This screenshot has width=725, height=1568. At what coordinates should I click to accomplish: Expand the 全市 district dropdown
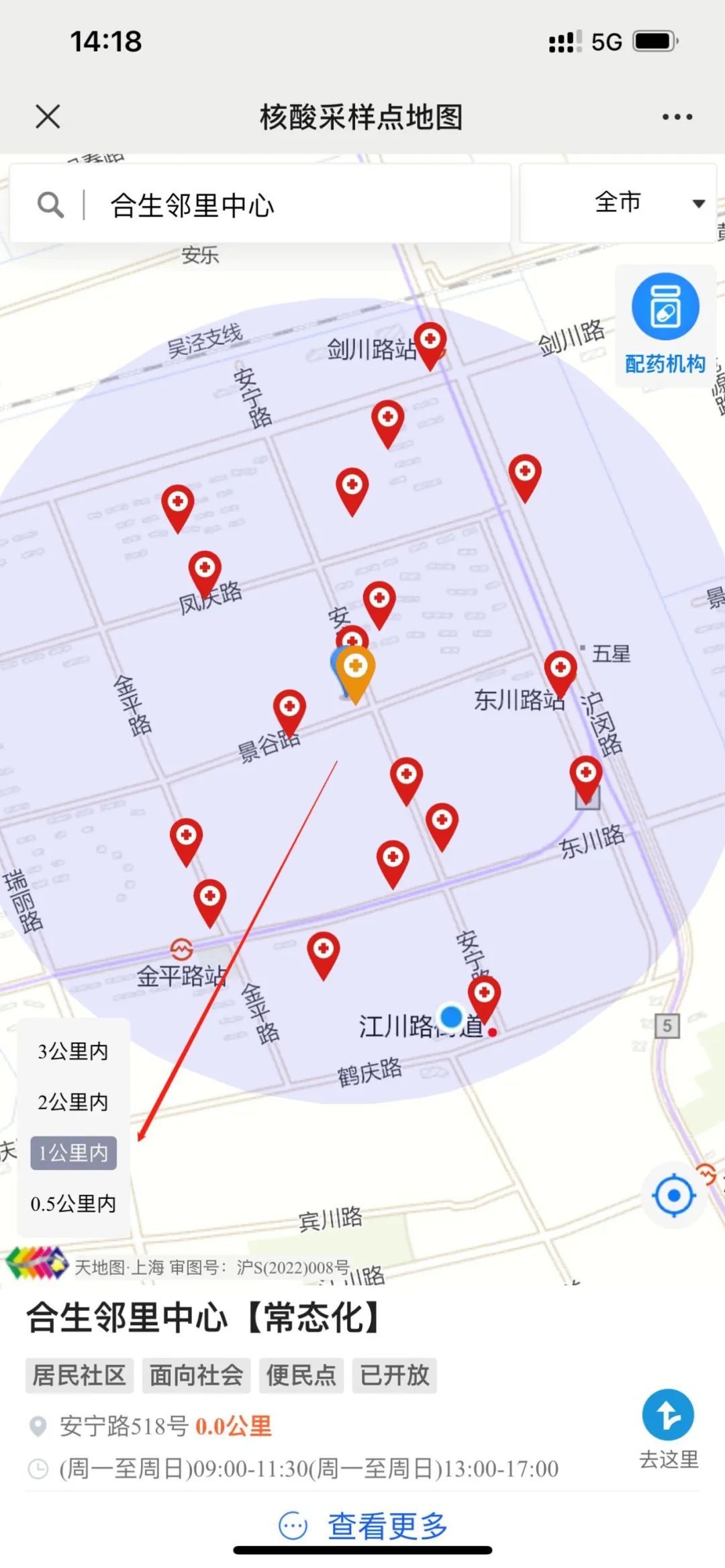[x=619, y=203]
